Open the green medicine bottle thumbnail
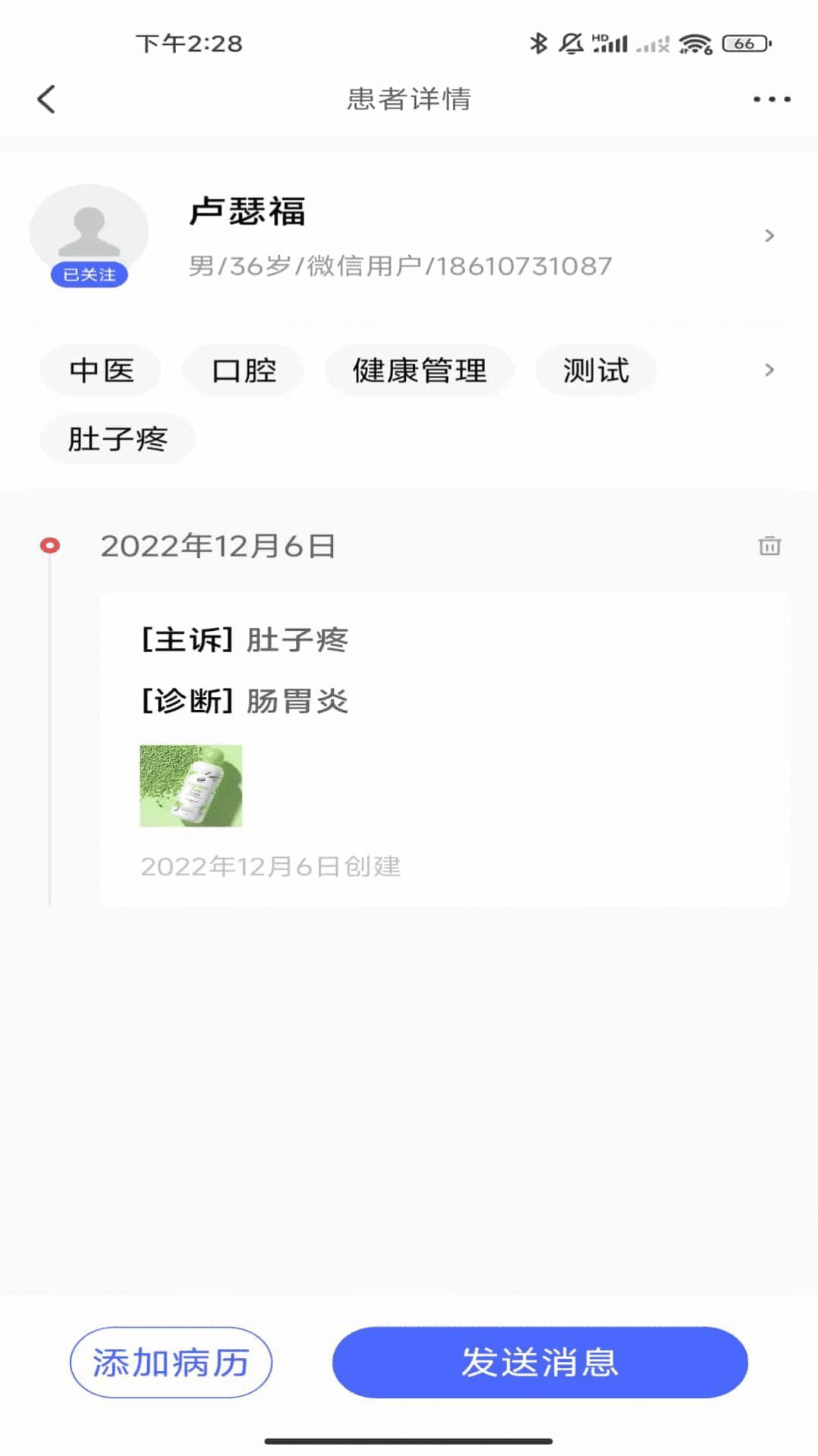818x1456 pixels. tap(190, 786)
